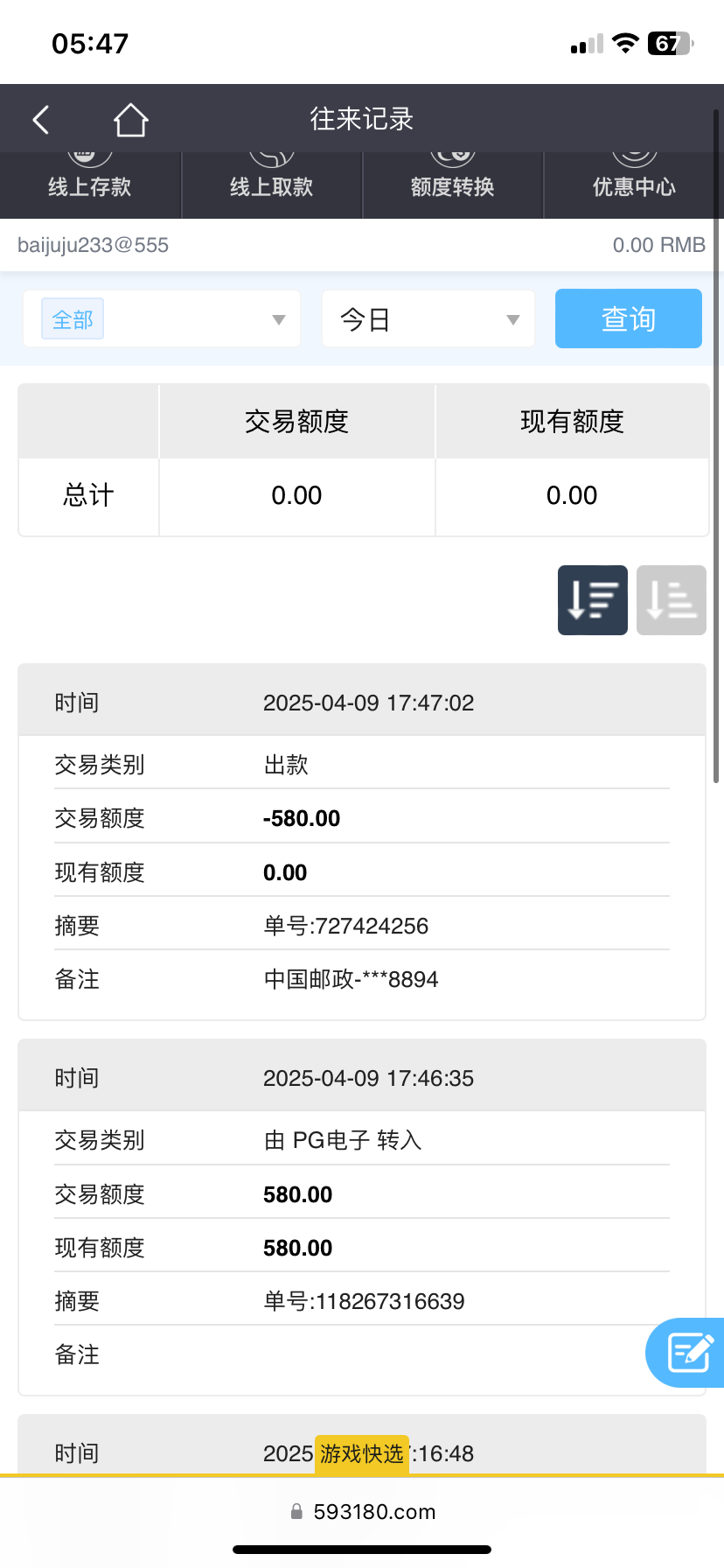Screen dimensions: 724x1568
Task: Open 额度转换 tab
Action: 453,185
